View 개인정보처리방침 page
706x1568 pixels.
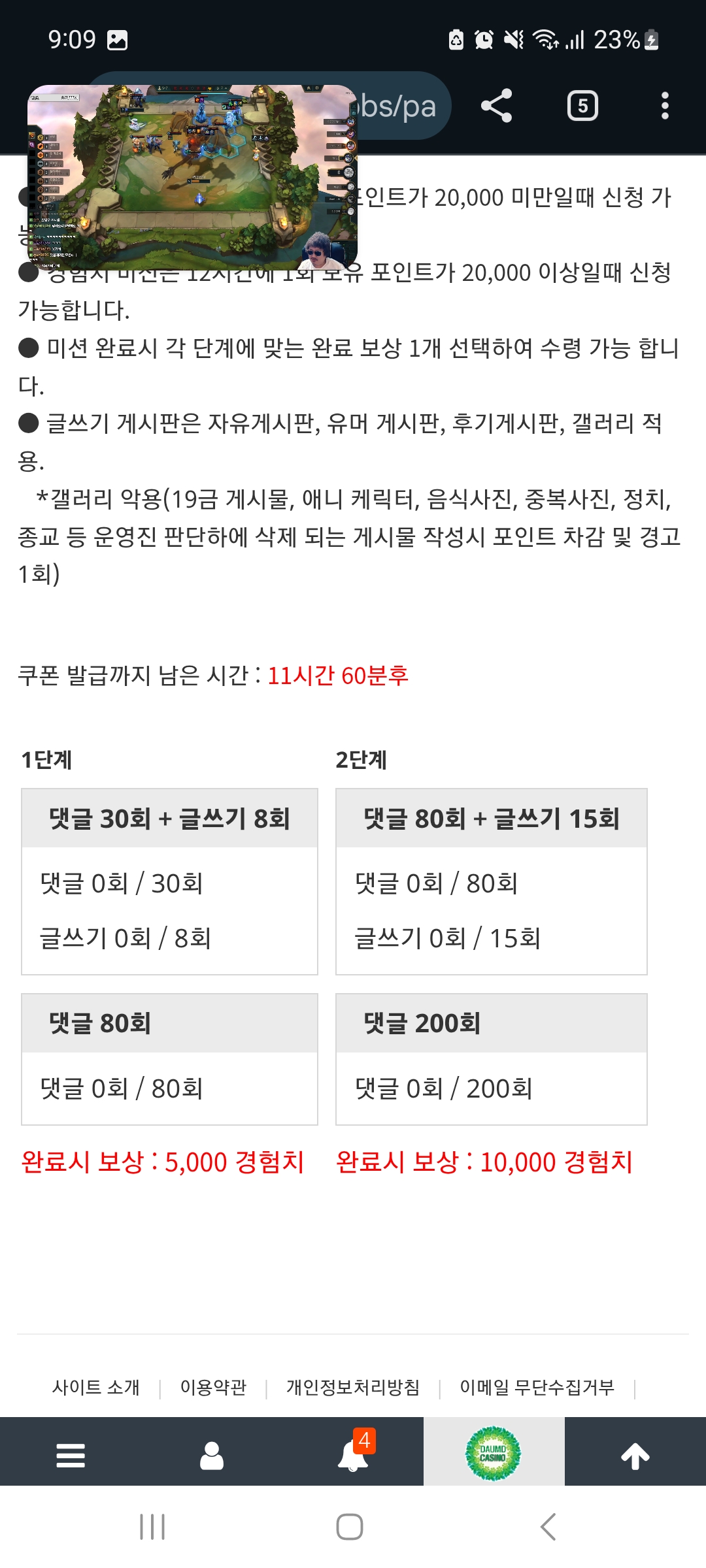[x=353, y=1387]
